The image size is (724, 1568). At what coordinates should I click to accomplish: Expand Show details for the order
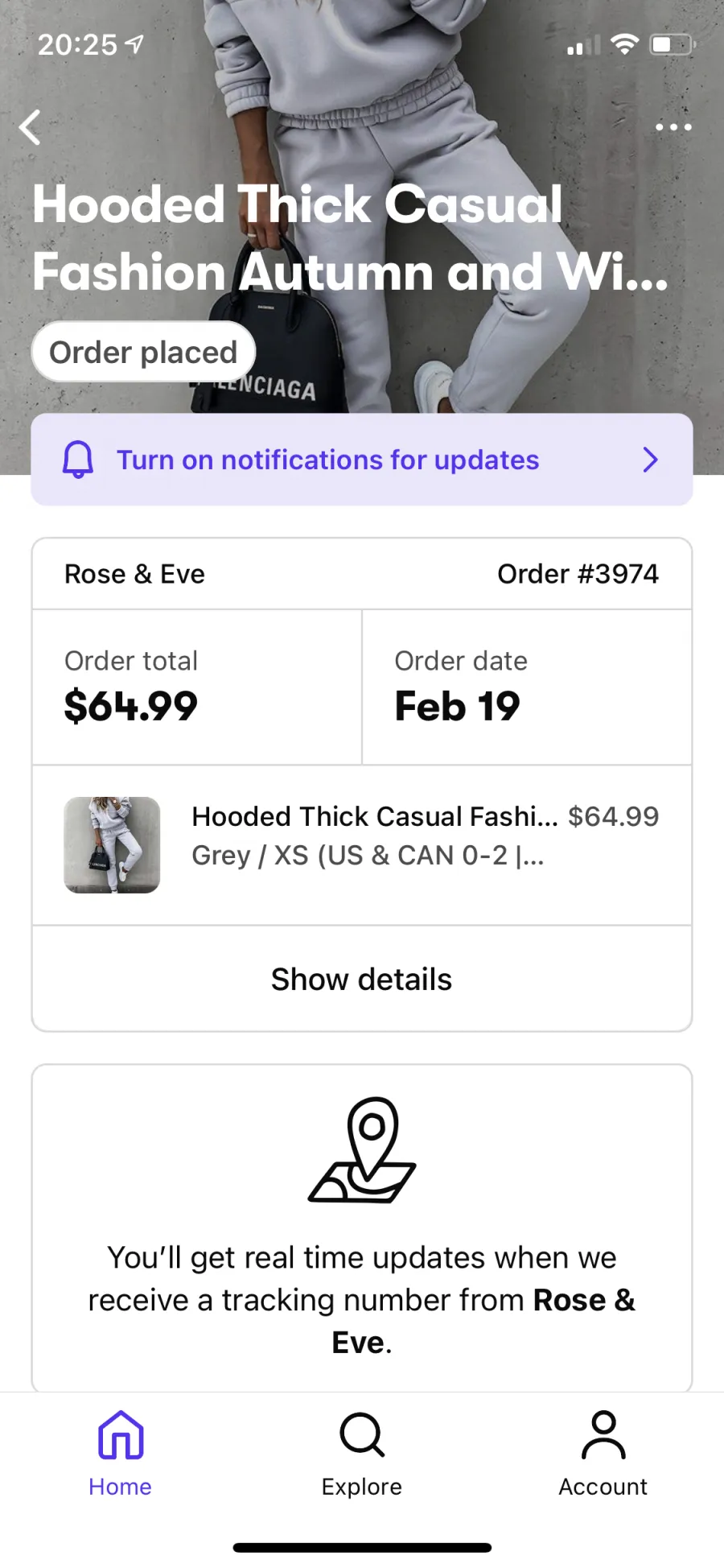tap(362, 980)
